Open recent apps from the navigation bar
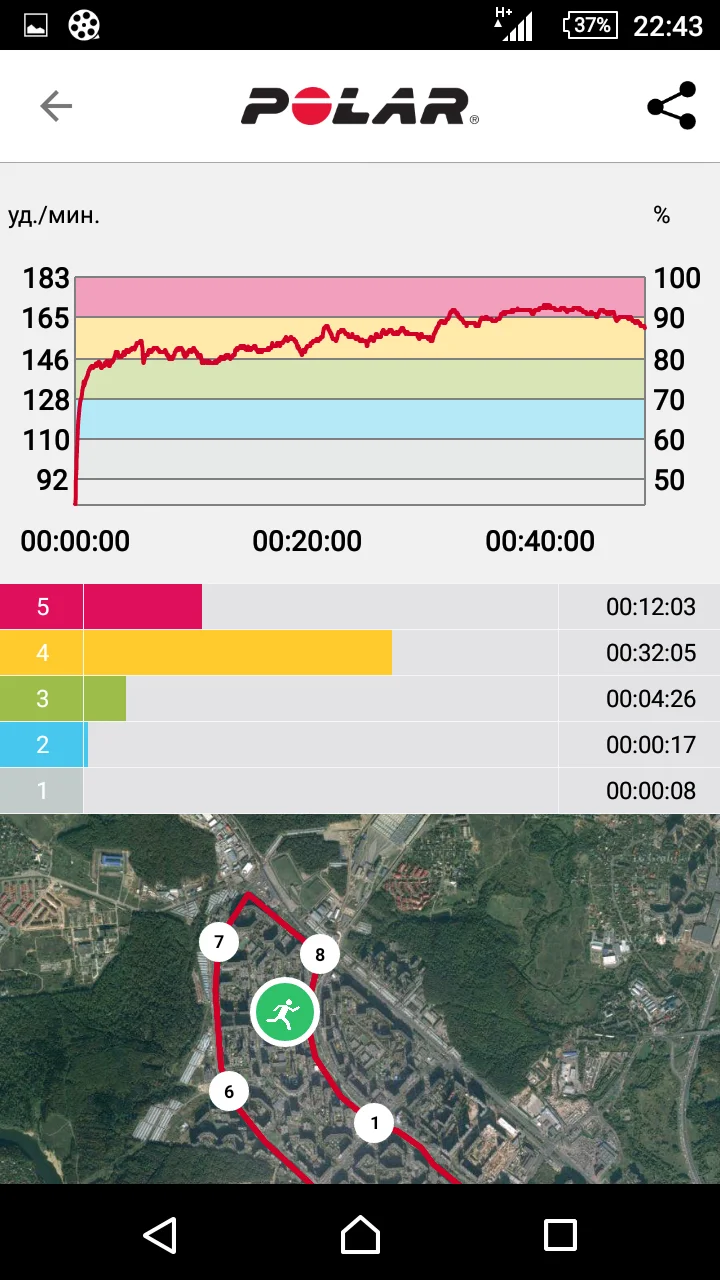Viewport: 720px width, 1280px height. coord(560,1235)
